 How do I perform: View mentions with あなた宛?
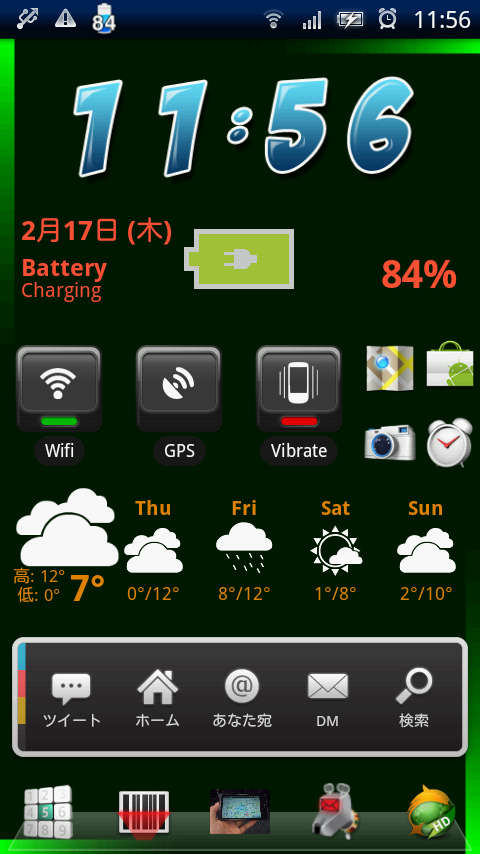(242, 700)
